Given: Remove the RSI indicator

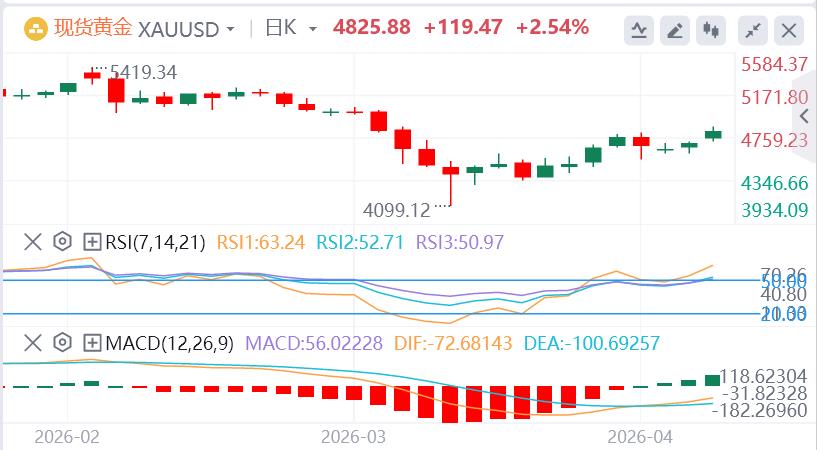Looking at the screenshot, I should click(33, 241).
